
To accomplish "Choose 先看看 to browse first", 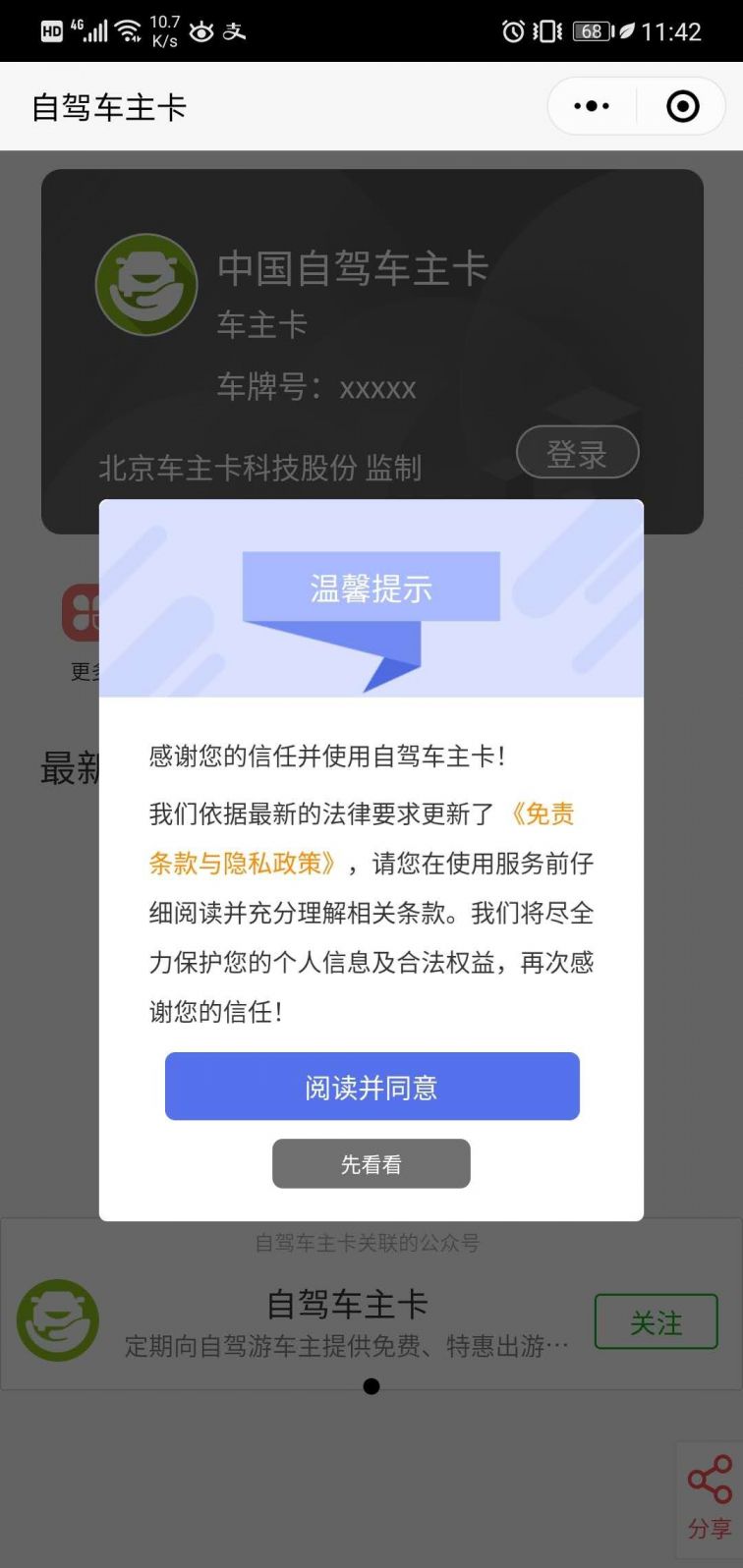I will coord(371,1164).
